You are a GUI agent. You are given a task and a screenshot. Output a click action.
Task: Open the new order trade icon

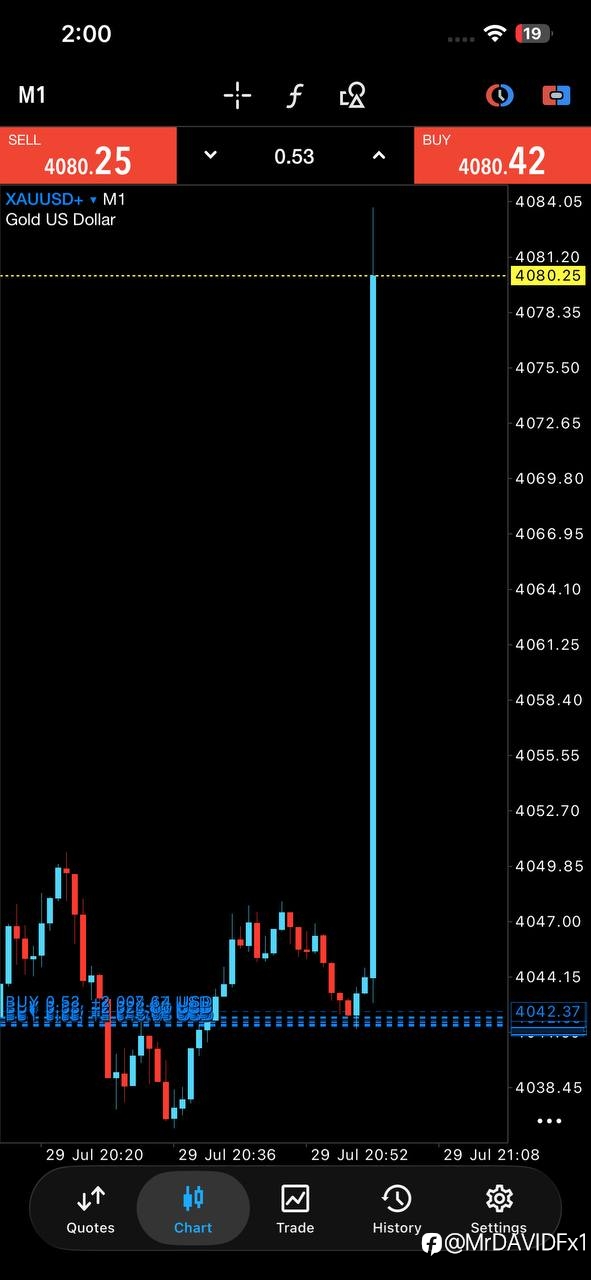[x=556, y=96]
